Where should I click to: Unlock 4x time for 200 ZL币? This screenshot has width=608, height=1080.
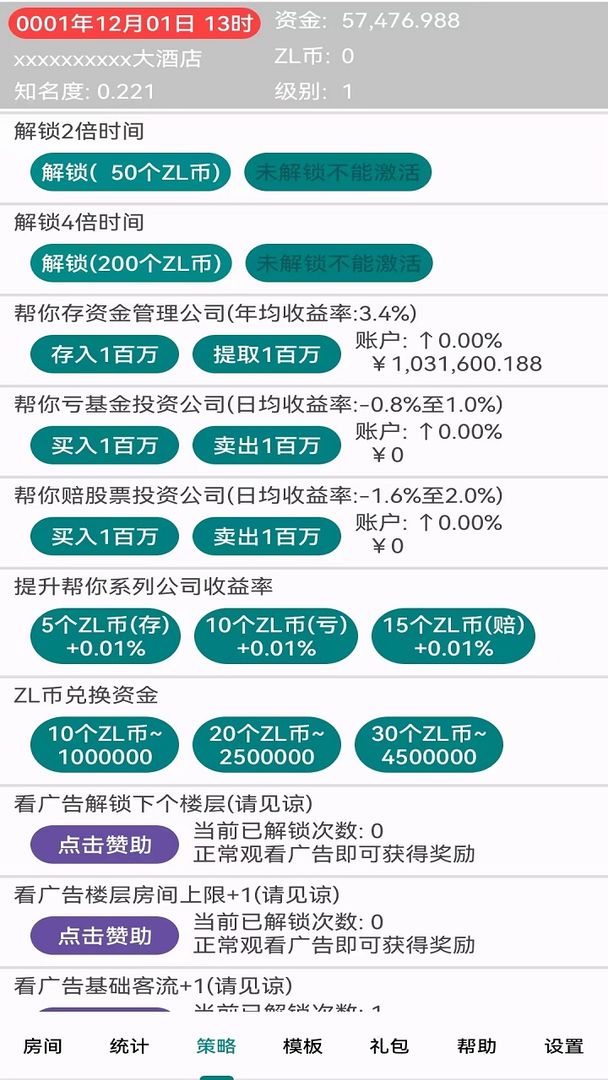(x=130, y=264)
